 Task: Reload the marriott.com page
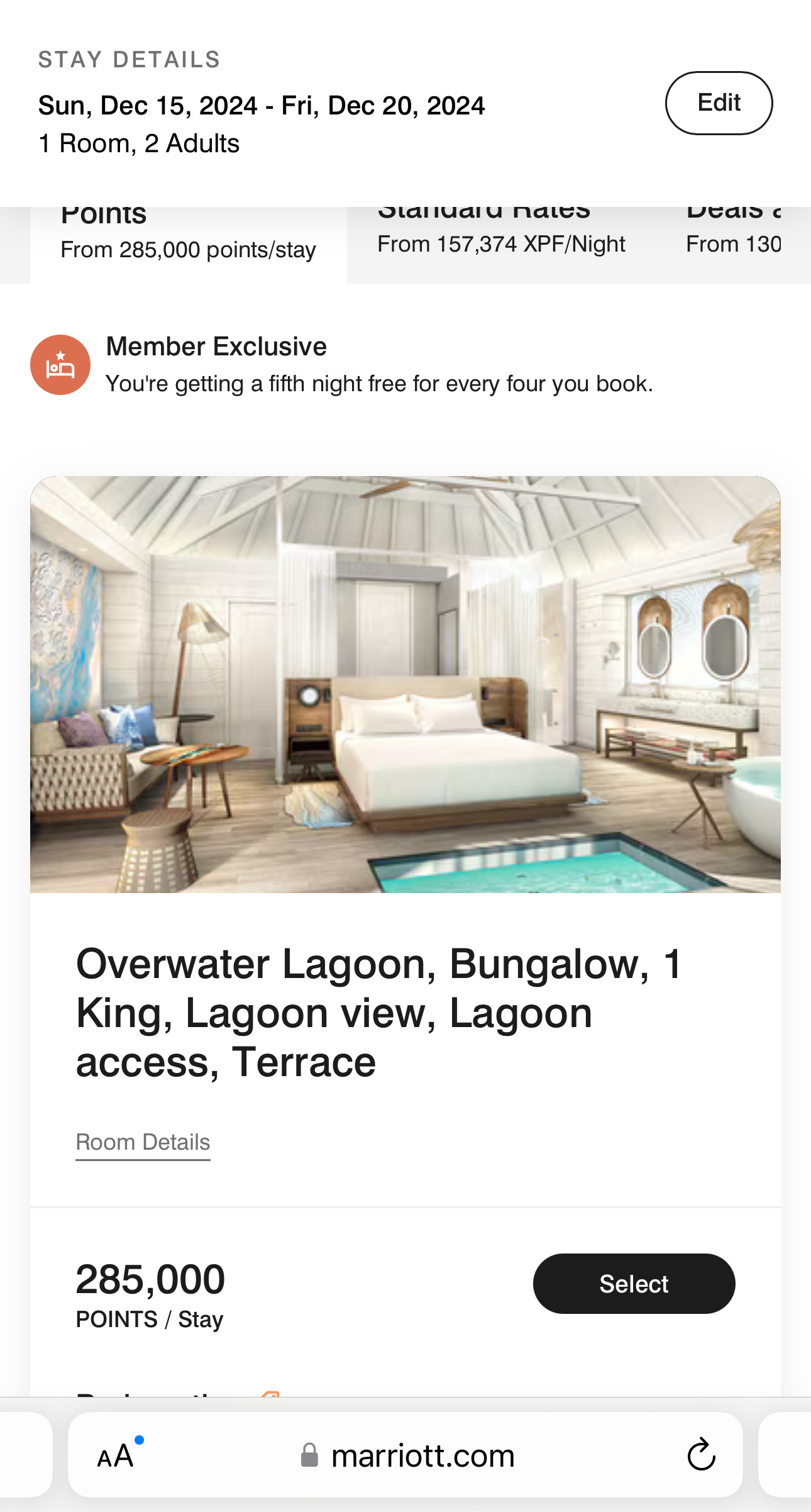[701, 1455]
